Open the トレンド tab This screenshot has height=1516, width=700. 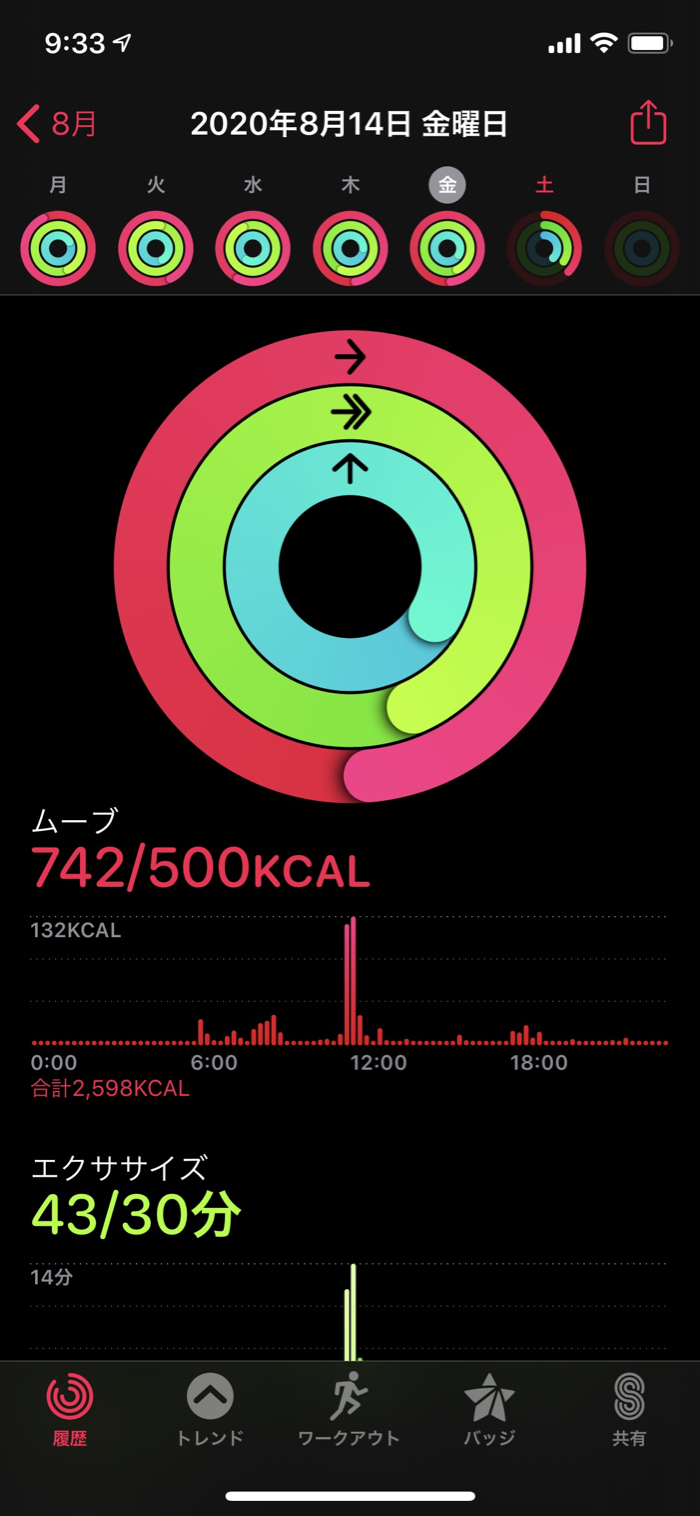click(x=210, y=1410)
